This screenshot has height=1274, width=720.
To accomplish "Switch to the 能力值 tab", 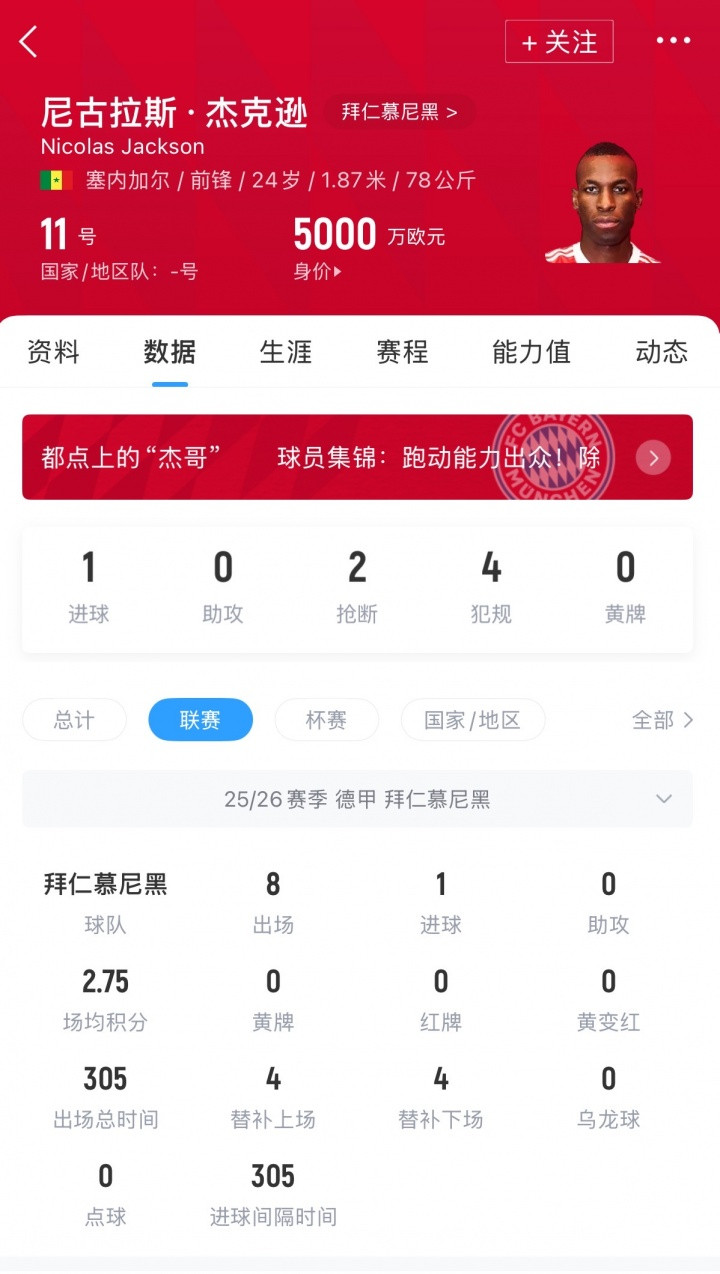I will click(531, 352).
